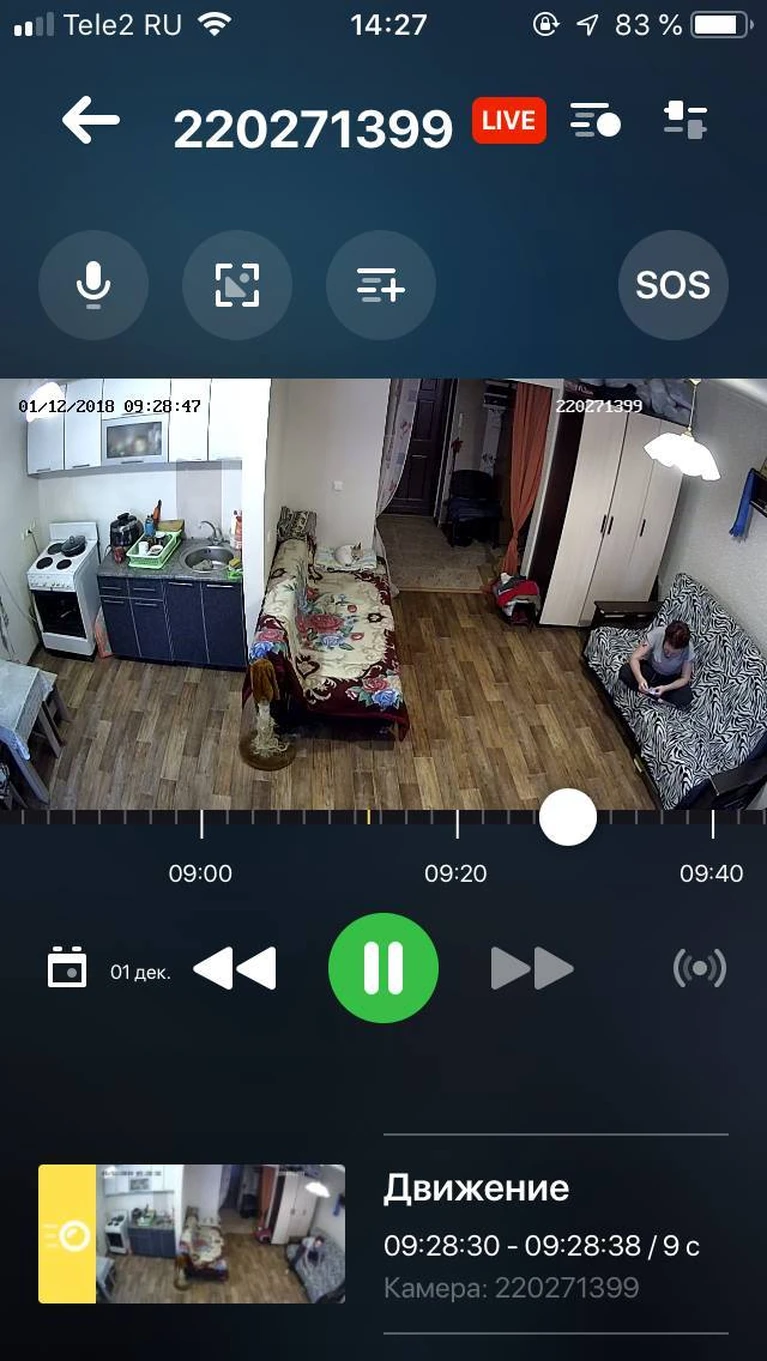
Task: Tap the red LIVE badge
Action: tap(509, 121)
